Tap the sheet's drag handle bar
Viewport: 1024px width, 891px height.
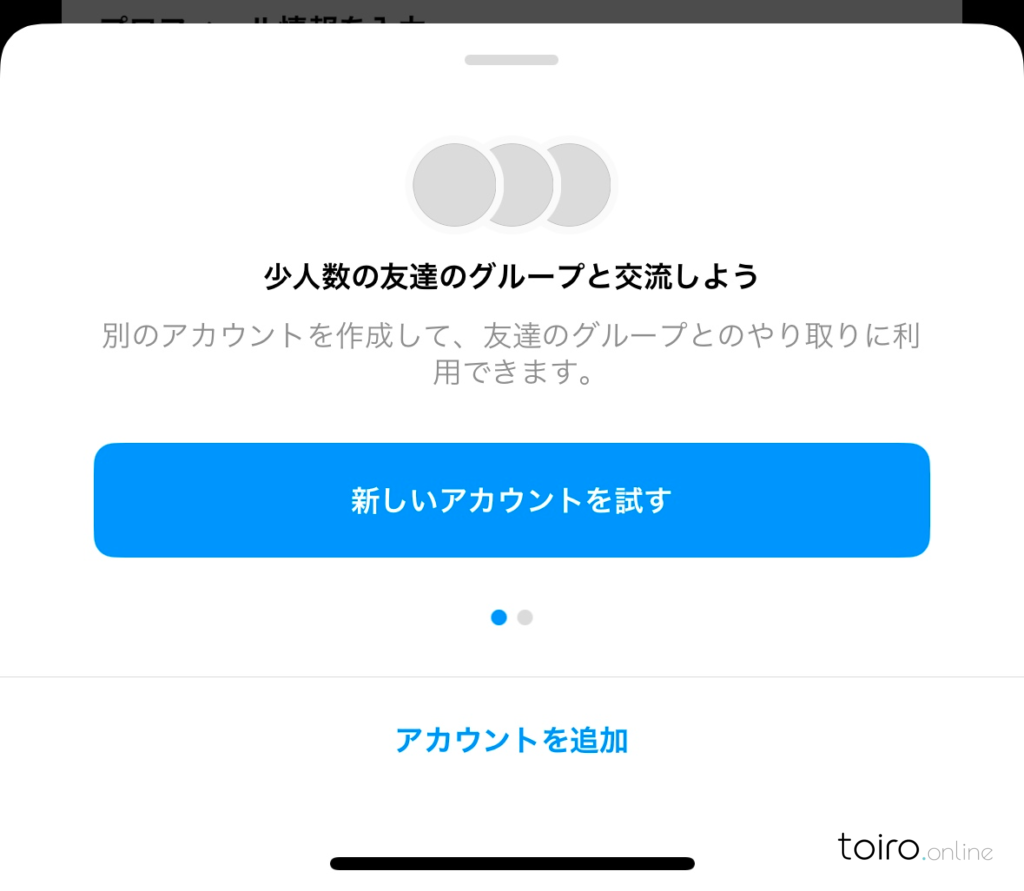[x=511, y=60]
